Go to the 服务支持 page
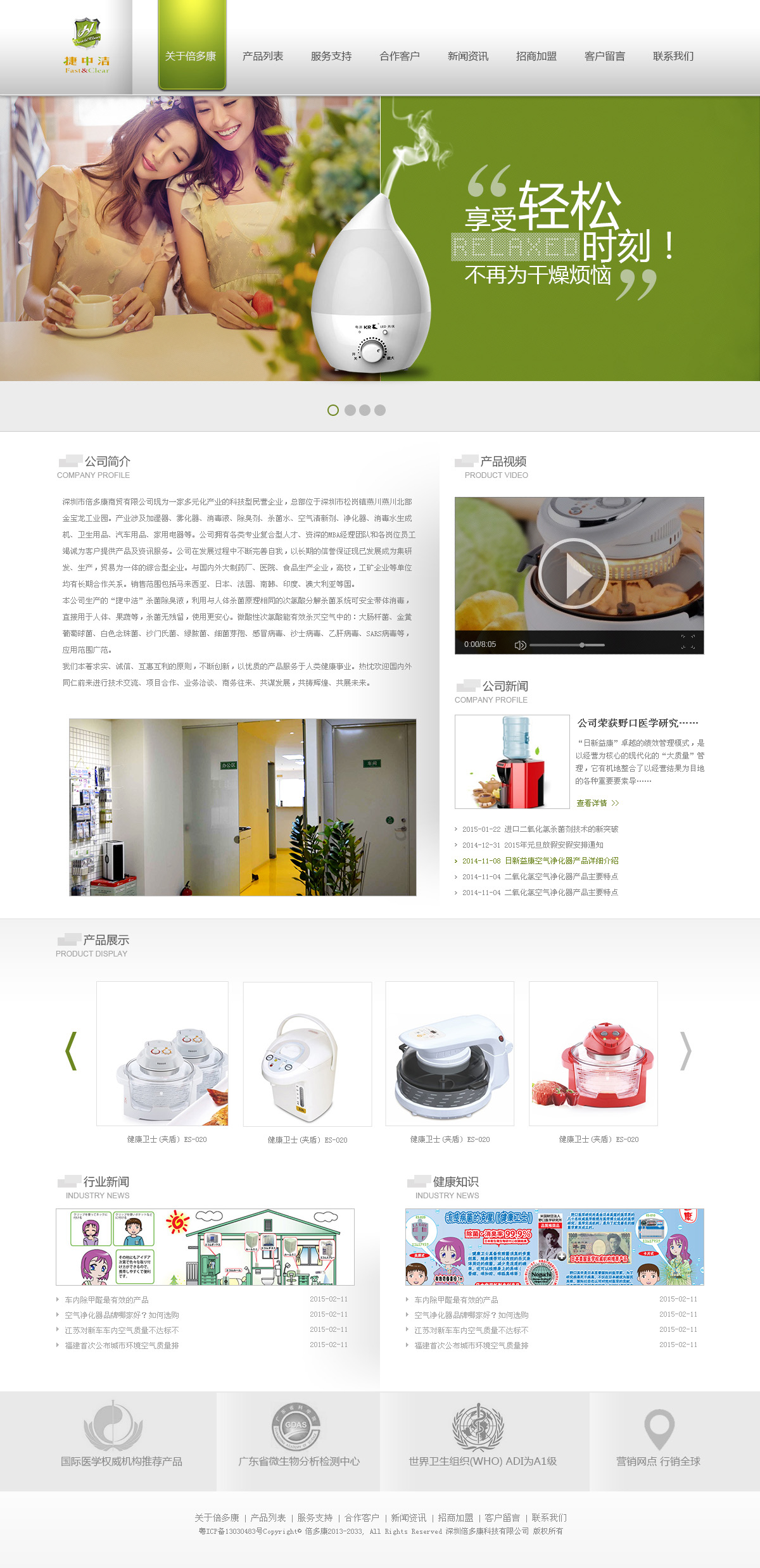Screen dimensions: 760x1568 (x=331, y=56)
